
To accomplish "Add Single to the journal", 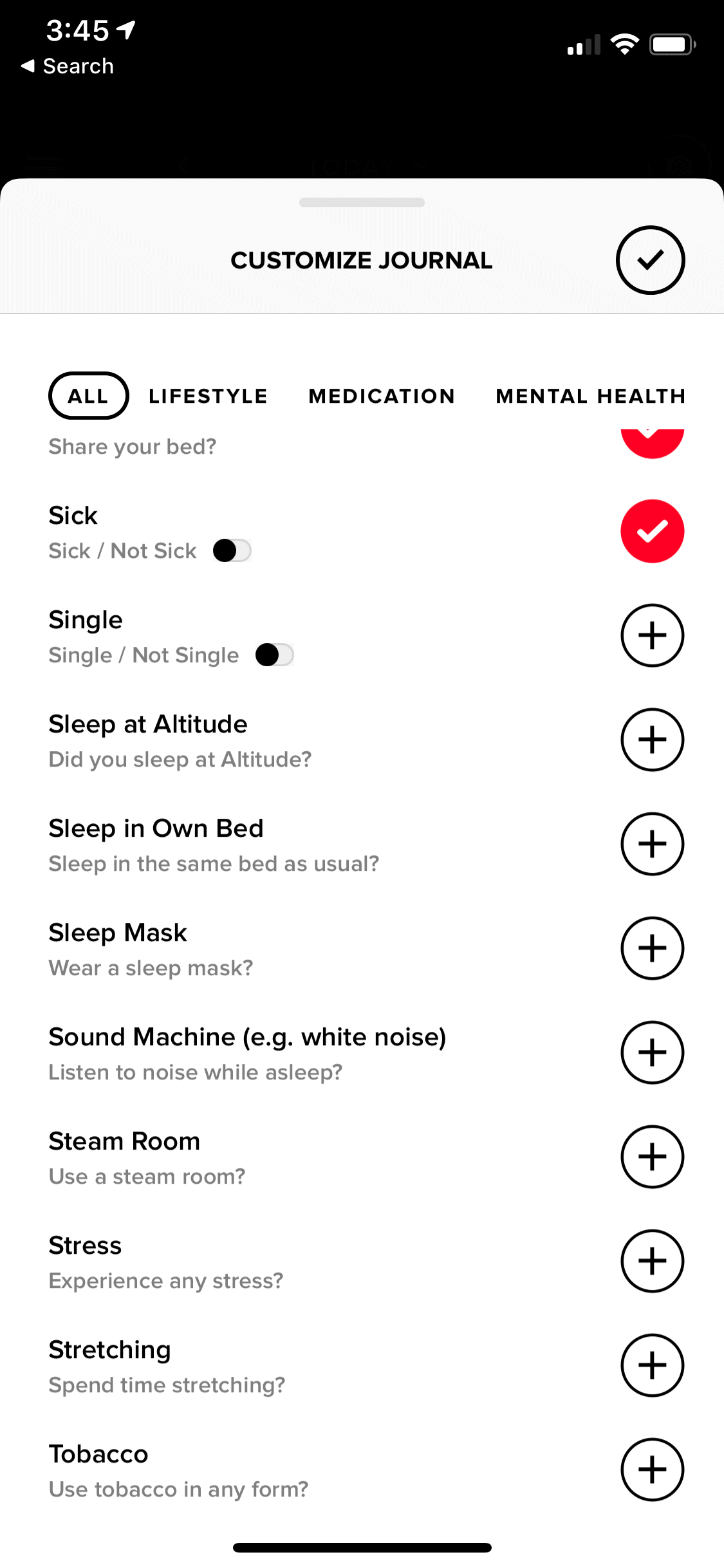I will pos(652,635).
